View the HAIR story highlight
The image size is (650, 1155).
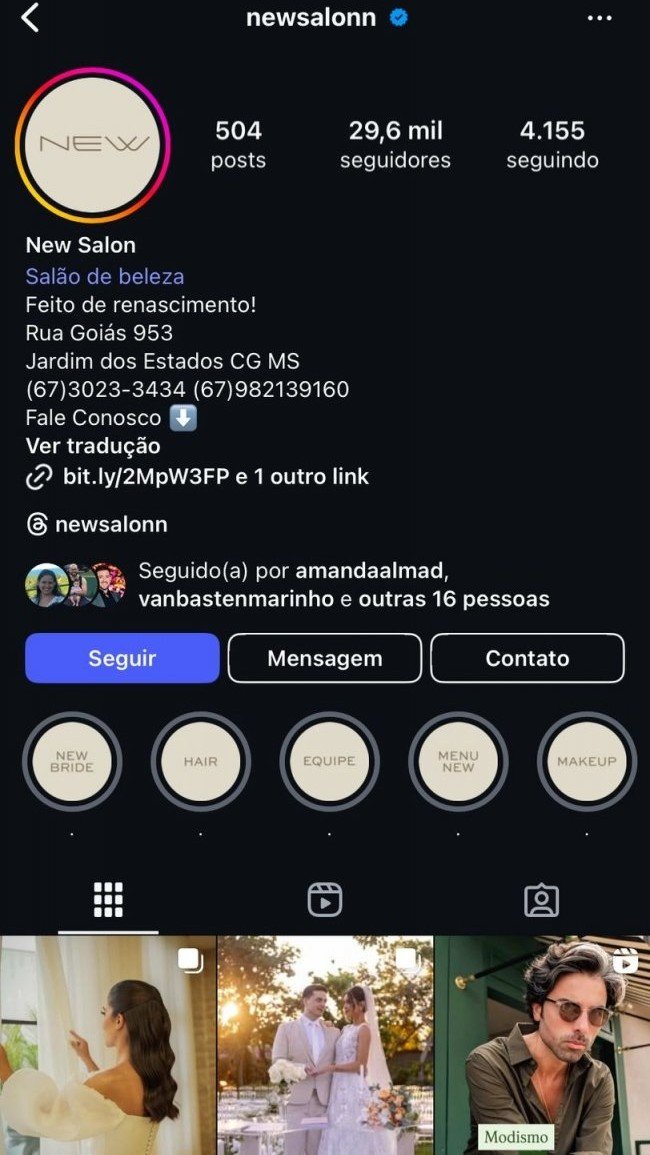pos(200,761)
